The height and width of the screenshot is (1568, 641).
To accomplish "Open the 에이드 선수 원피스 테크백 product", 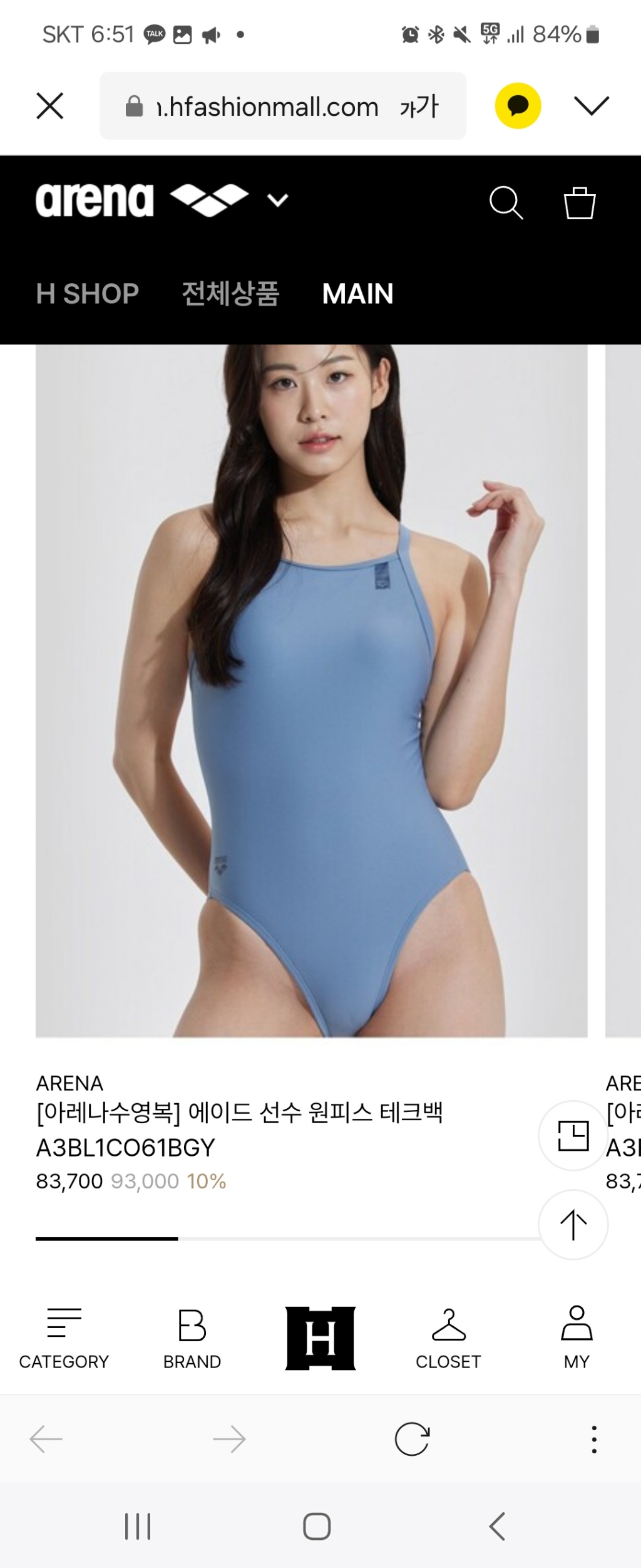I will (x=311, y=689).
